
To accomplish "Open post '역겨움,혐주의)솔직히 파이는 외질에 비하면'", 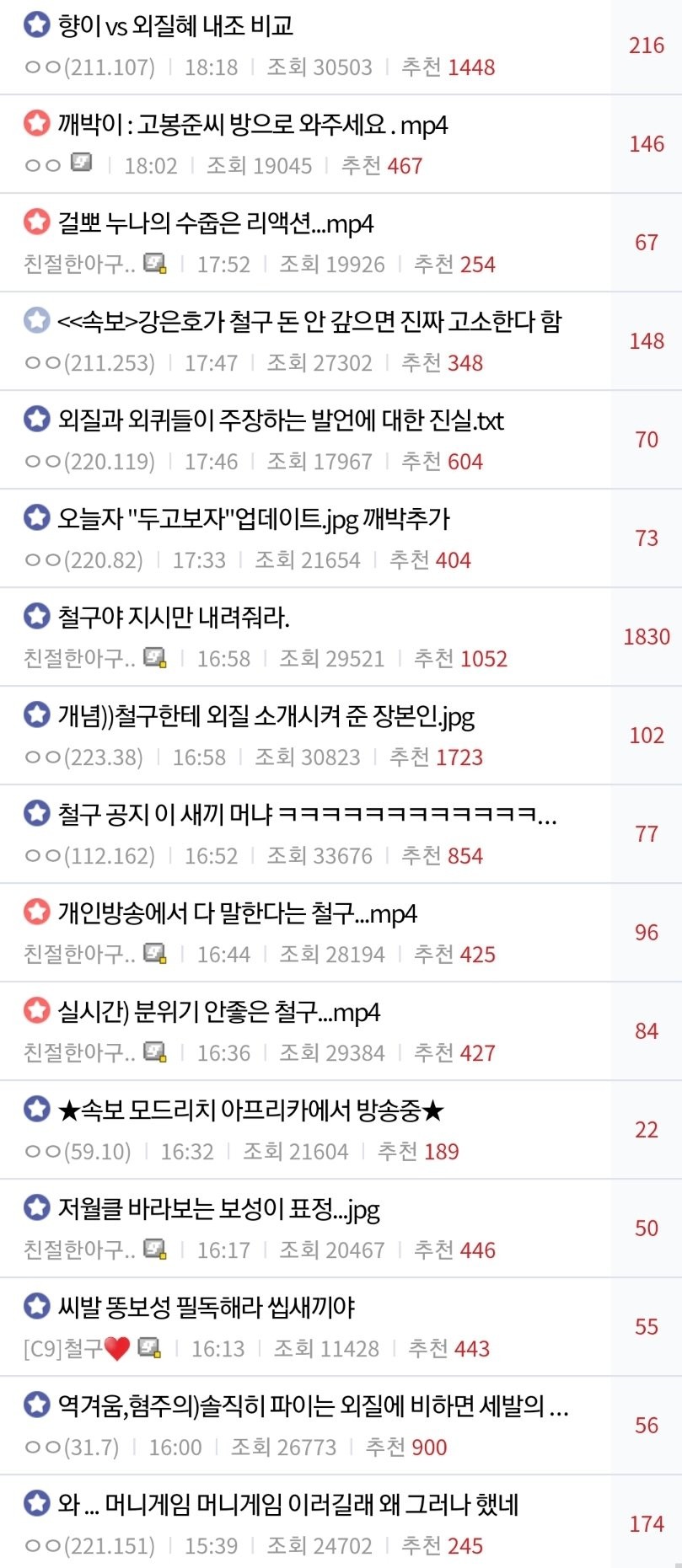I will tap(312, 1406).
